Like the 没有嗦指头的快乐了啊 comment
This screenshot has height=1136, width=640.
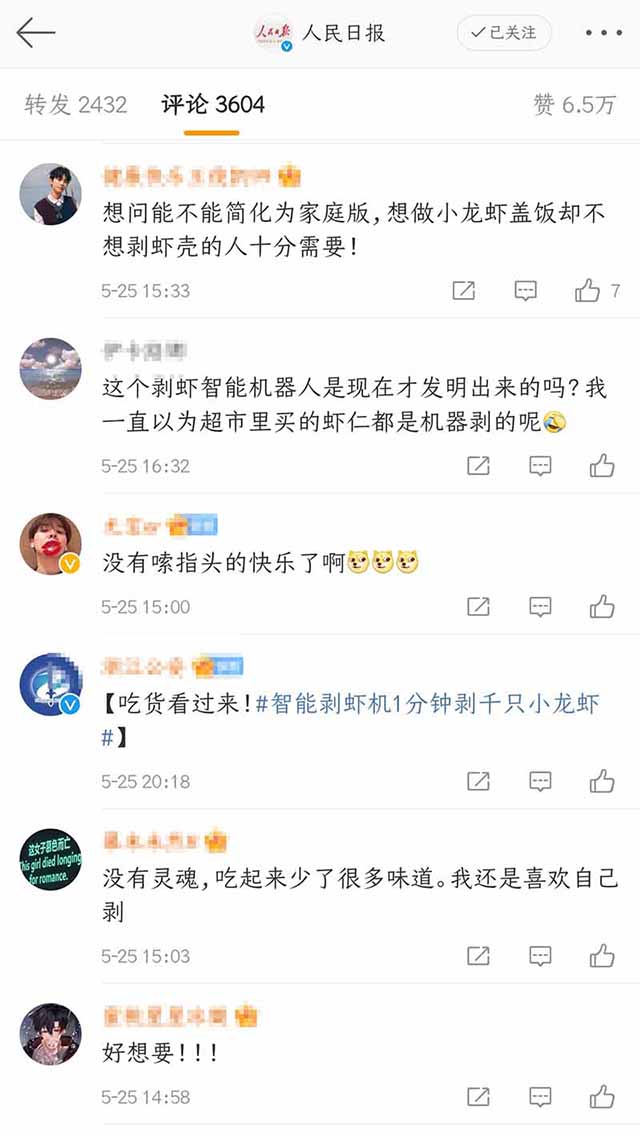(602, 607)
